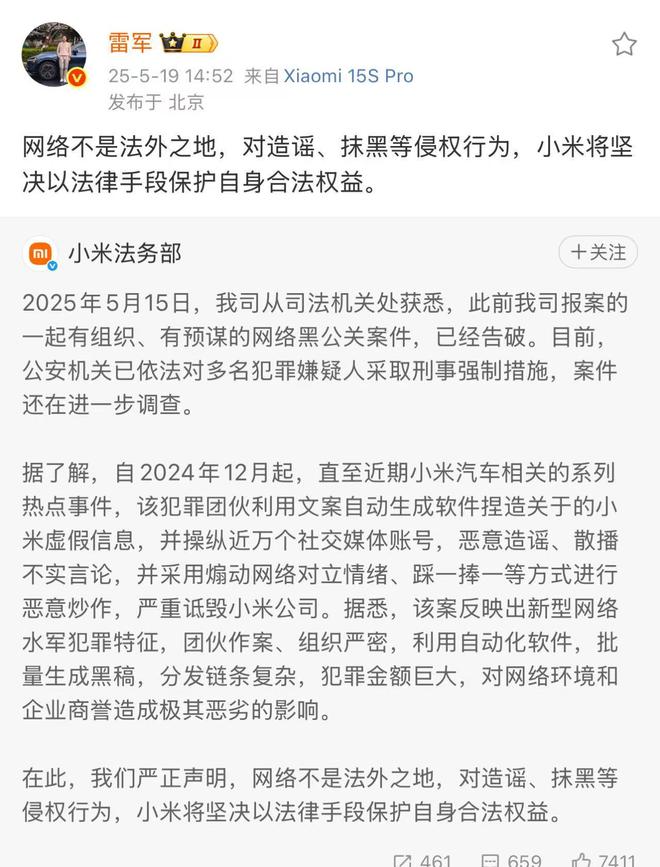The image size is (660, 867).
Task: Open 雷军's profile picture
Action: [x=54, y=55]
